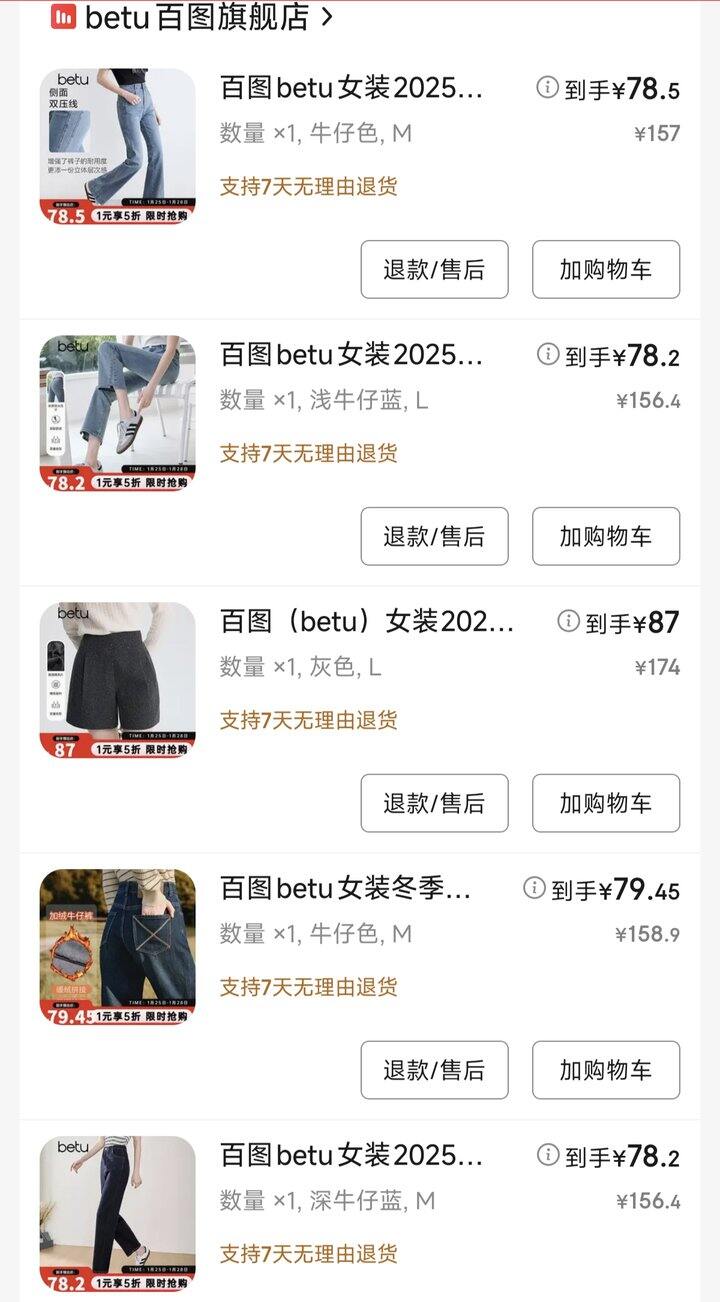Click 加购物车 for the gray ¥87 shorts

pos(606,803)
